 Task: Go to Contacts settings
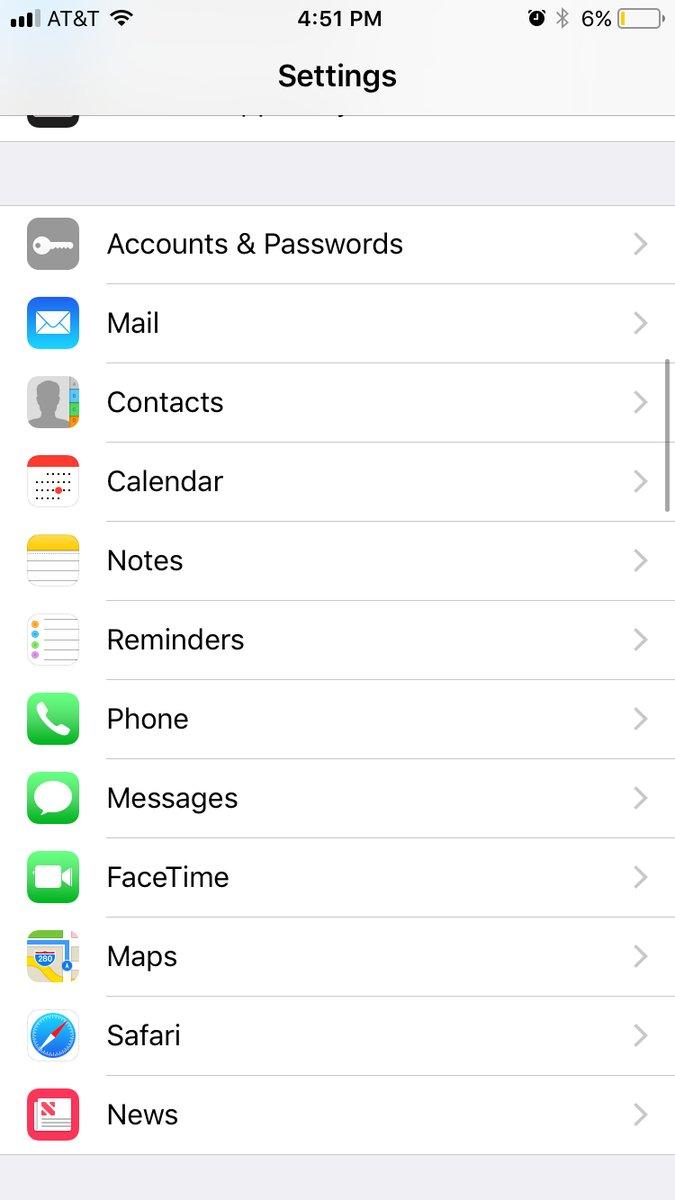click(x=337, y=402)
